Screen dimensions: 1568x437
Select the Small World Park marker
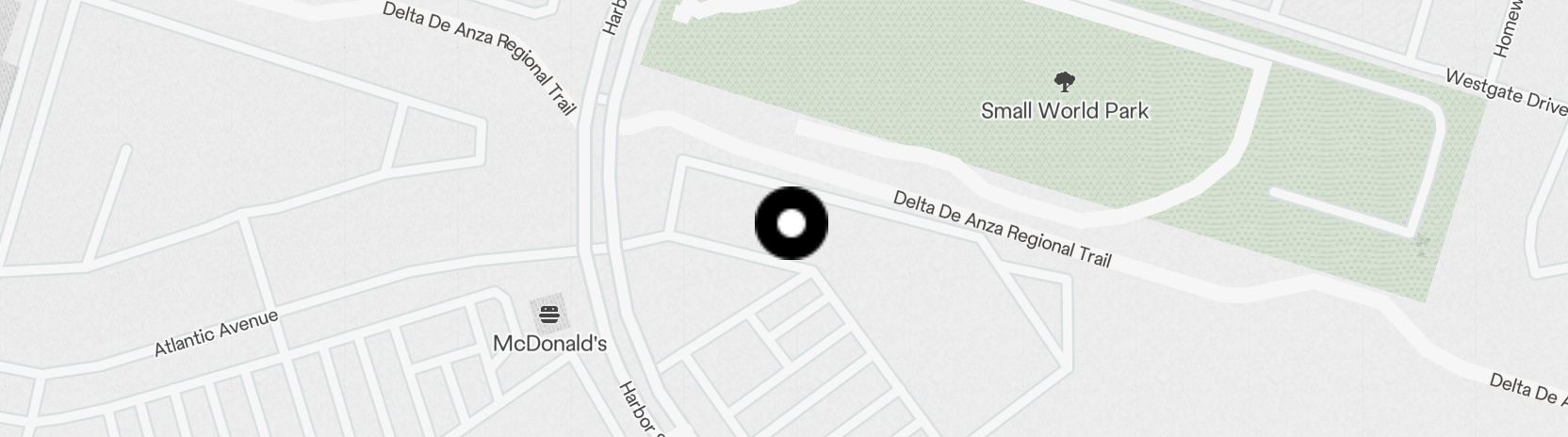(x=1065, y=83)
